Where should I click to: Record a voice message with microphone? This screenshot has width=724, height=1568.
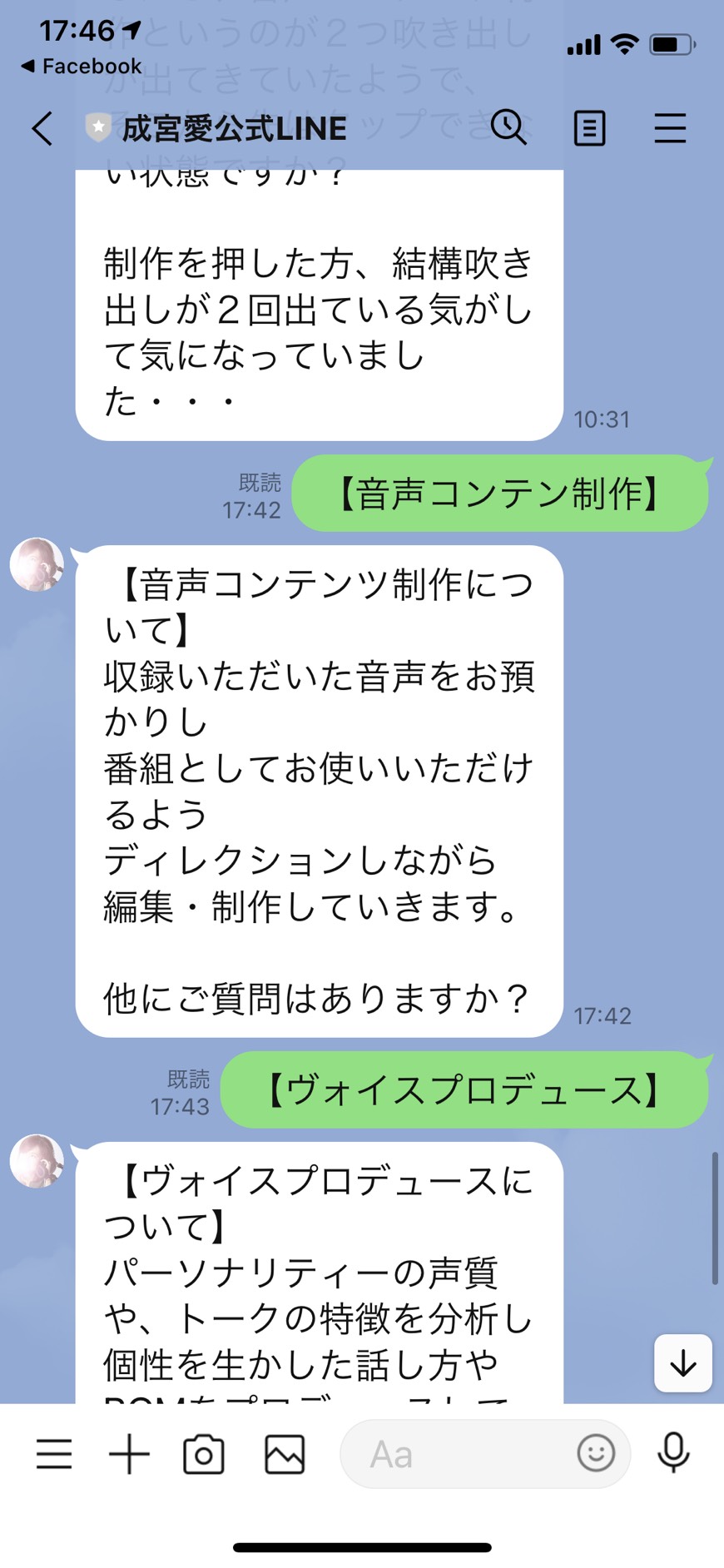pos(673,1453)
